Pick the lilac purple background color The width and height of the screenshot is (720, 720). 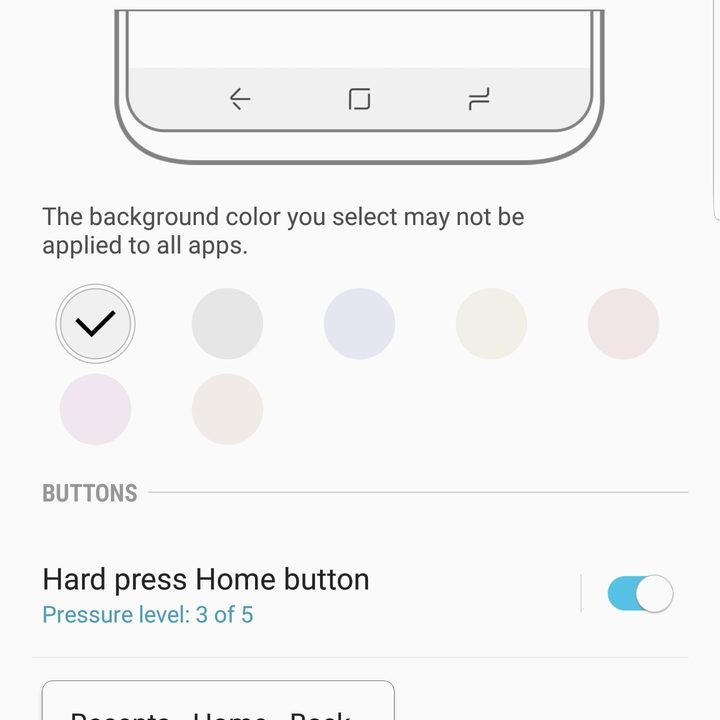click(95, 409)
